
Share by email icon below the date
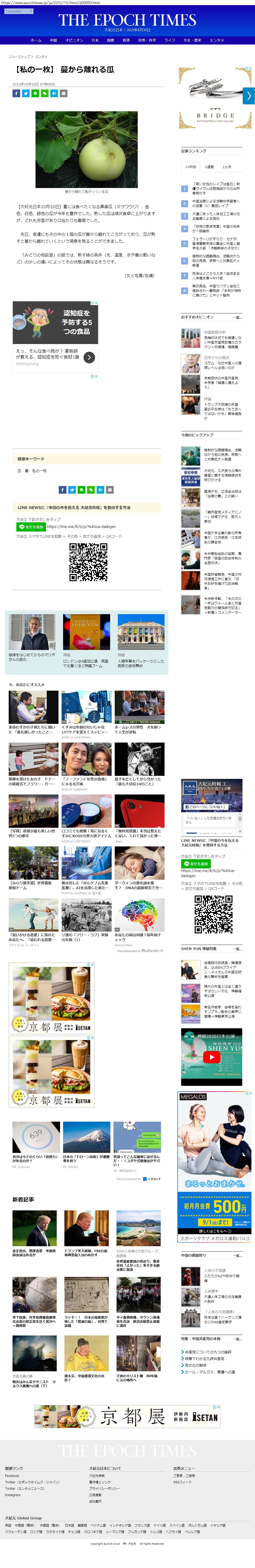click(x=63, y=93)
